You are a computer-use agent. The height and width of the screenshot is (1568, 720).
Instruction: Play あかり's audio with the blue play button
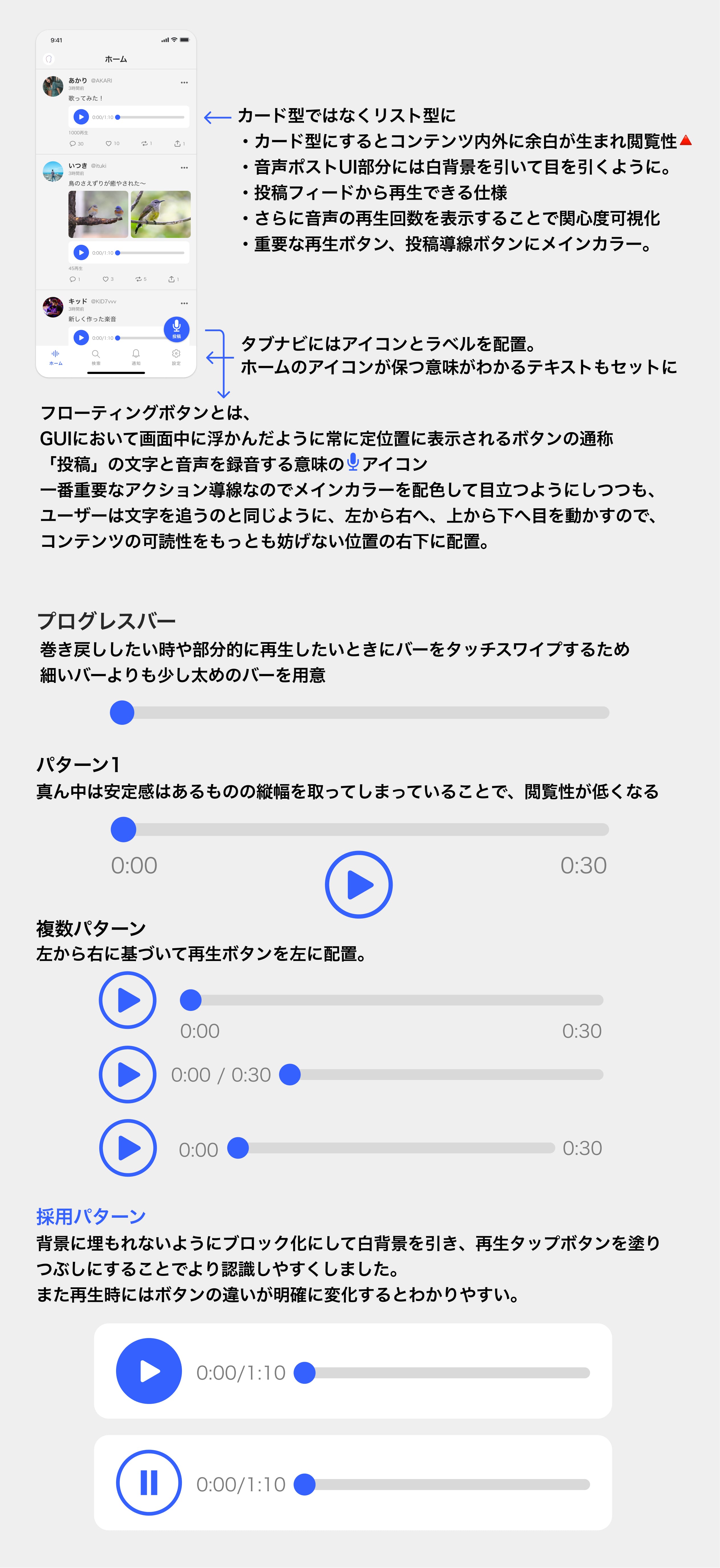coord(81,117)
